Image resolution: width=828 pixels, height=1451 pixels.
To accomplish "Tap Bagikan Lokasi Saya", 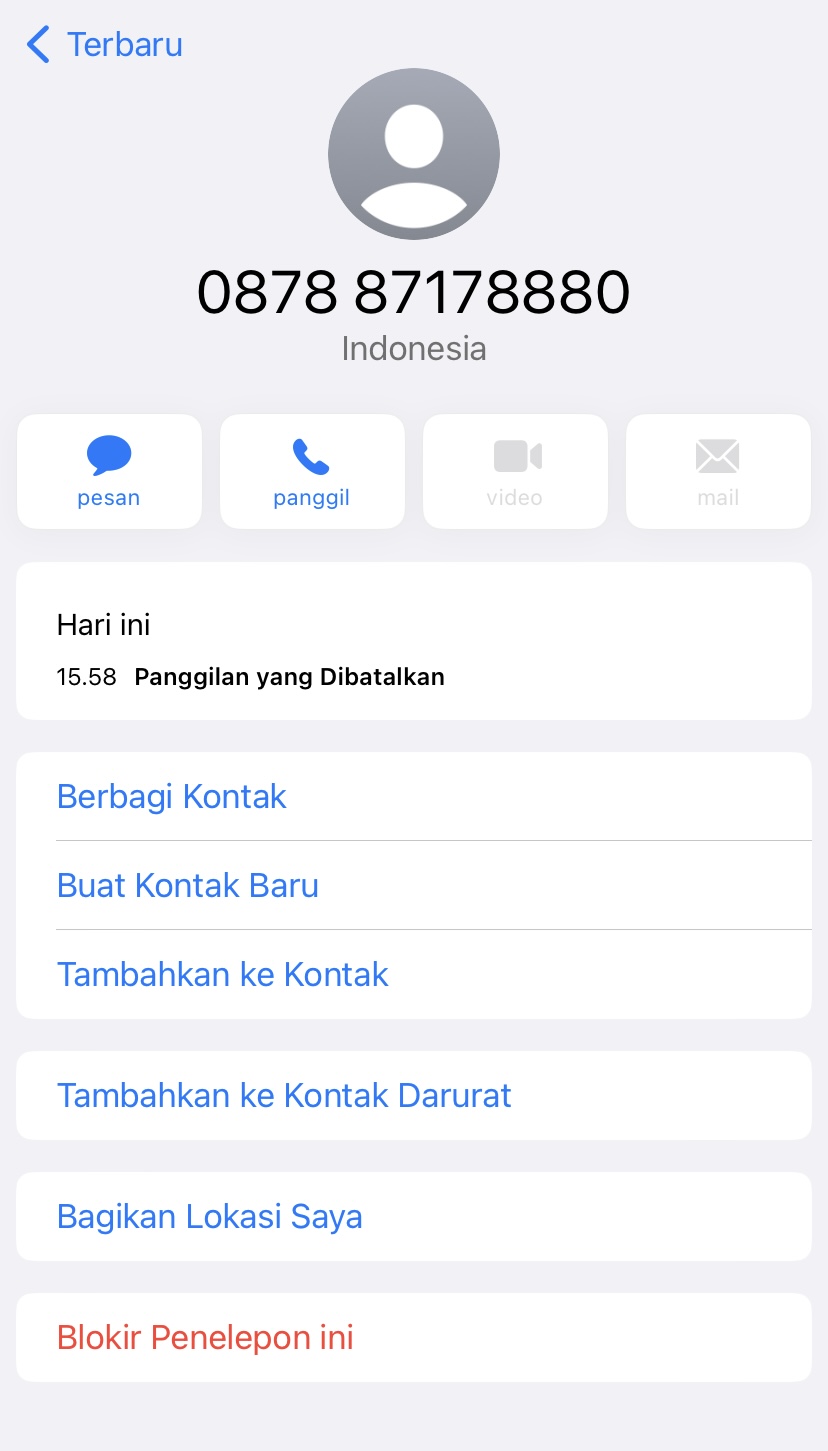I will tap(210, 1216).
